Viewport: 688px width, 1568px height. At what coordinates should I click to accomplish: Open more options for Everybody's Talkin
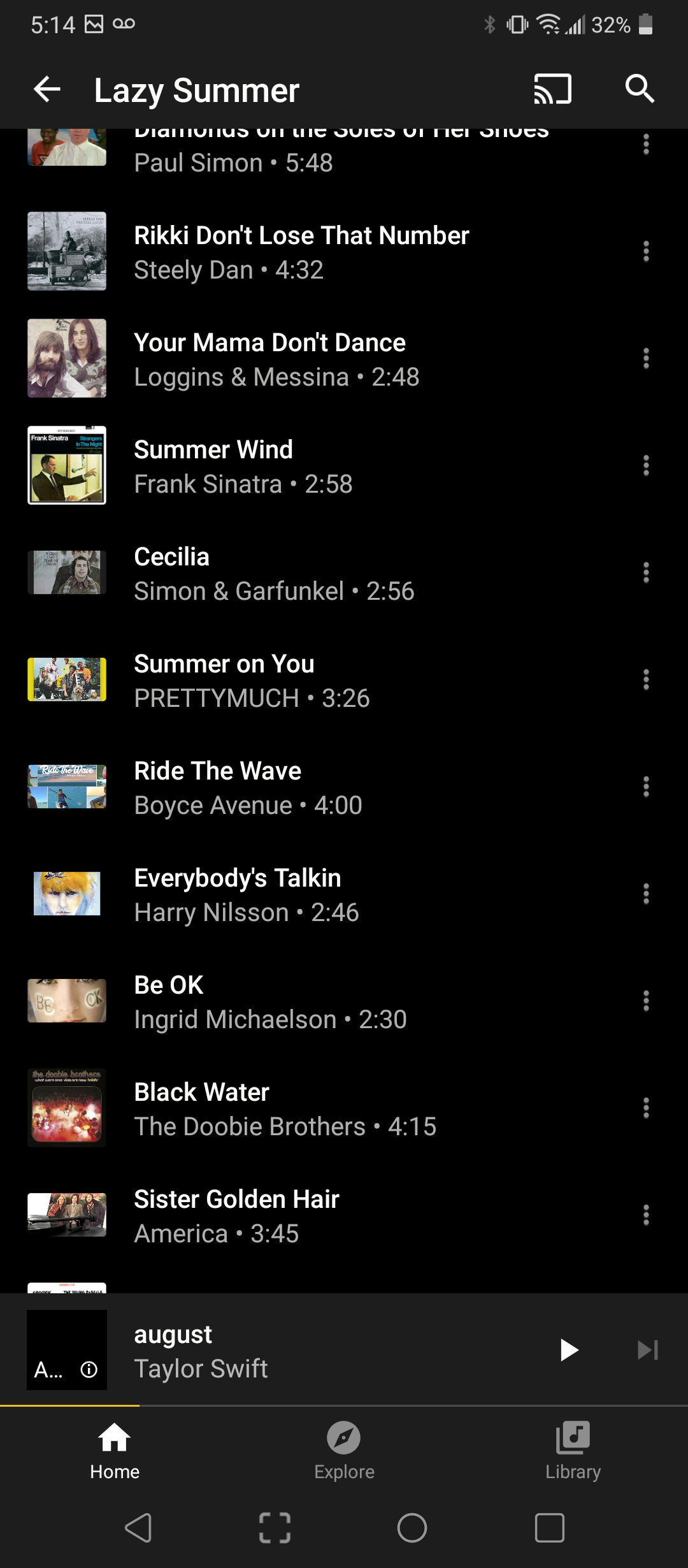click(x=646, y=894)
